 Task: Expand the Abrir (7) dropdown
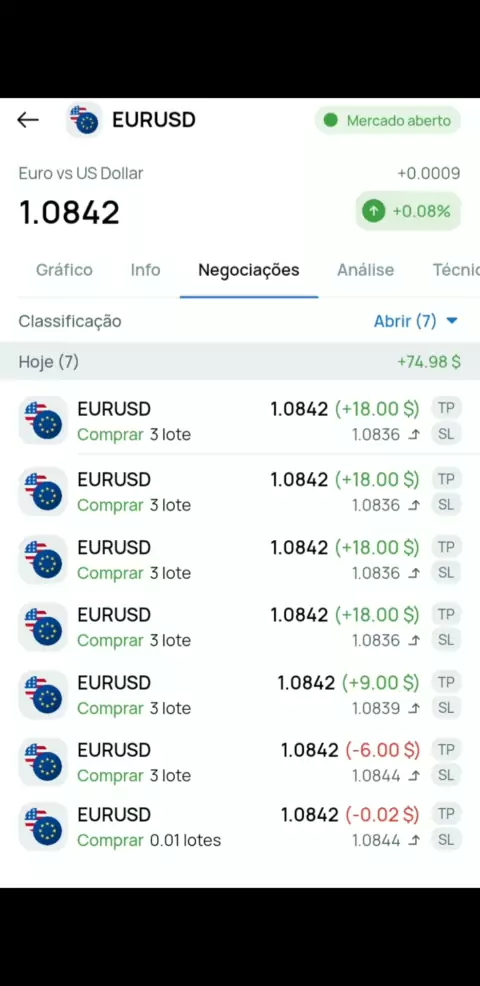[416, 321]
